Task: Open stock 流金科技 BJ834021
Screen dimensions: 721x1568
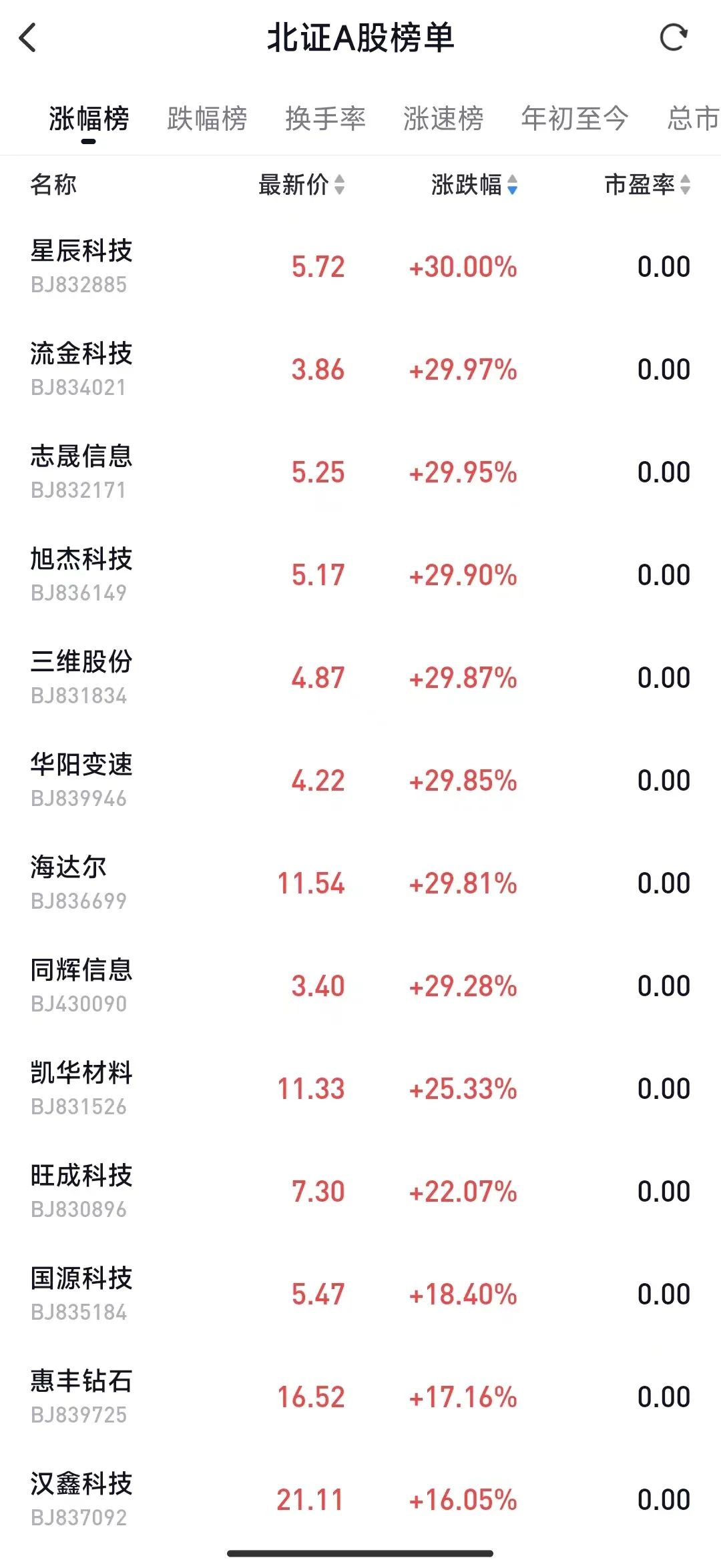Action: pyautogui.click(x=360, y=370)
